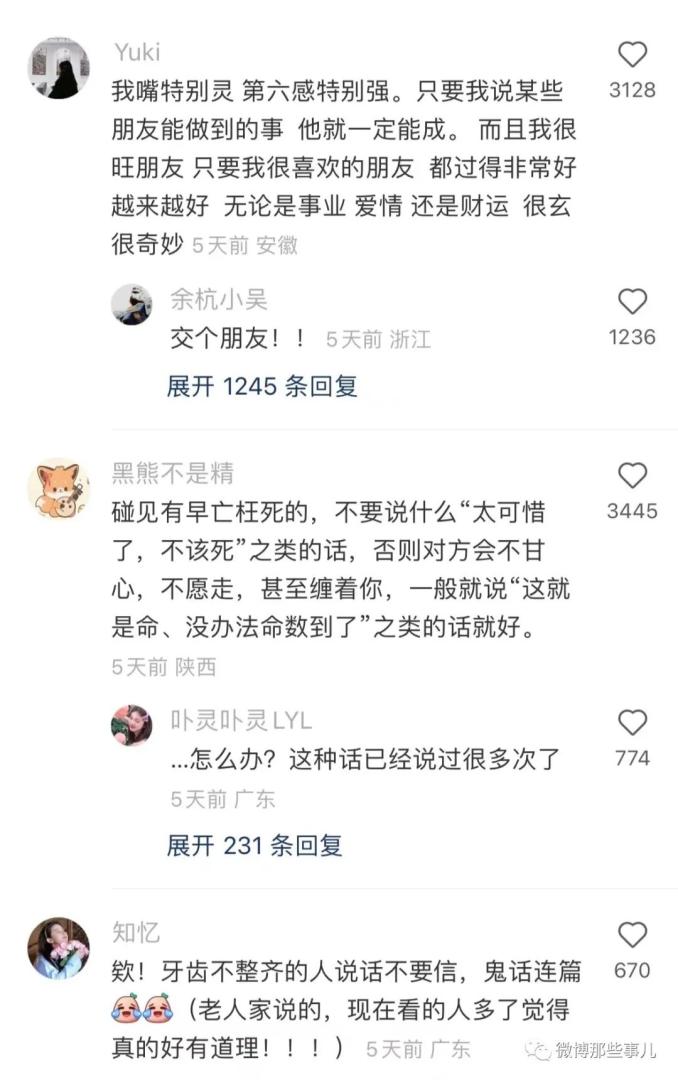Open the username 余杭小吴
The image size is (678, 1080).
click(218, 298)
